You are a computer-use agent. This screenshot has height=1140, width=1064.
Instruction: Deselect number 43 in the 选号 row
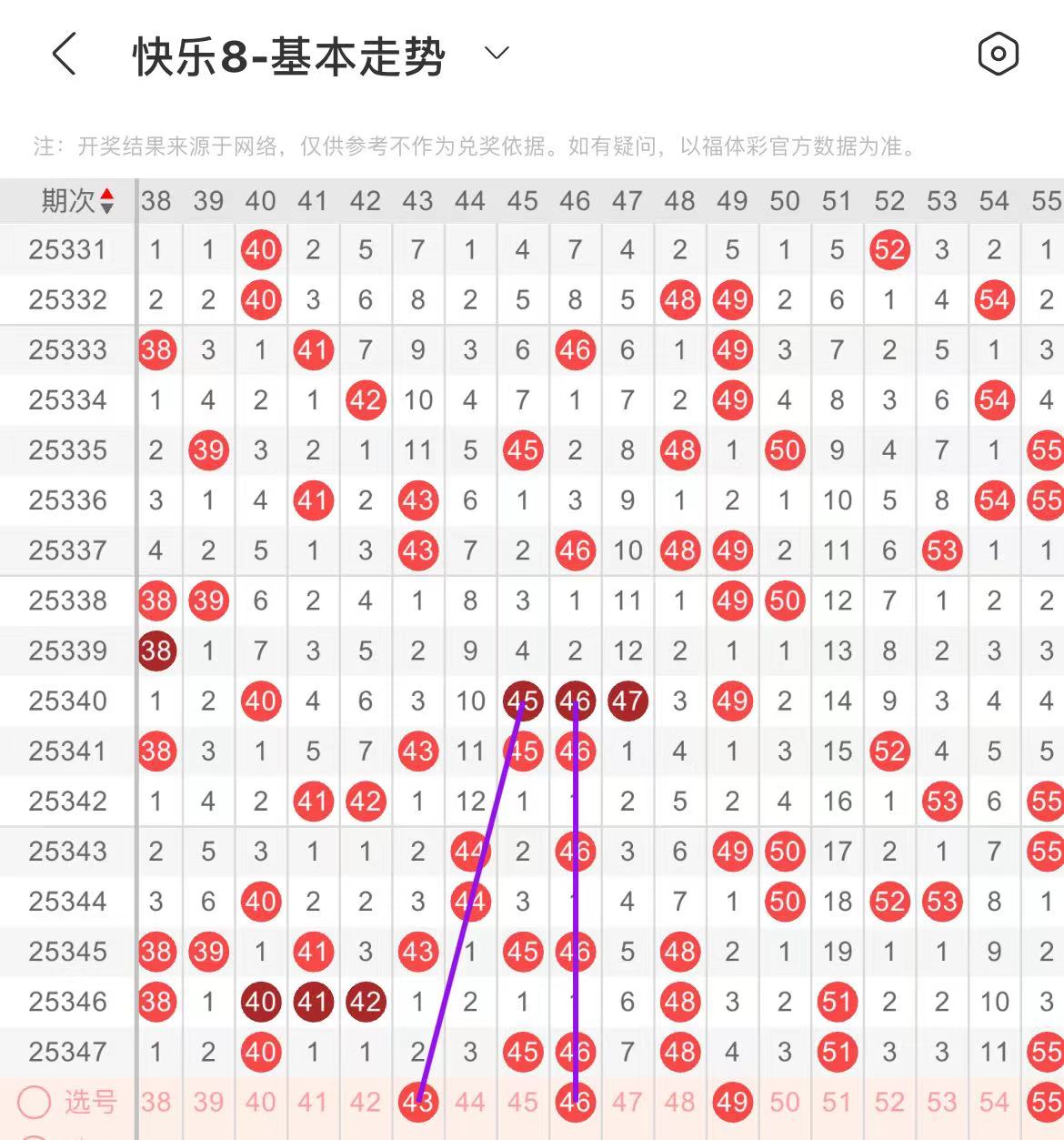(x=418, y=1103)
